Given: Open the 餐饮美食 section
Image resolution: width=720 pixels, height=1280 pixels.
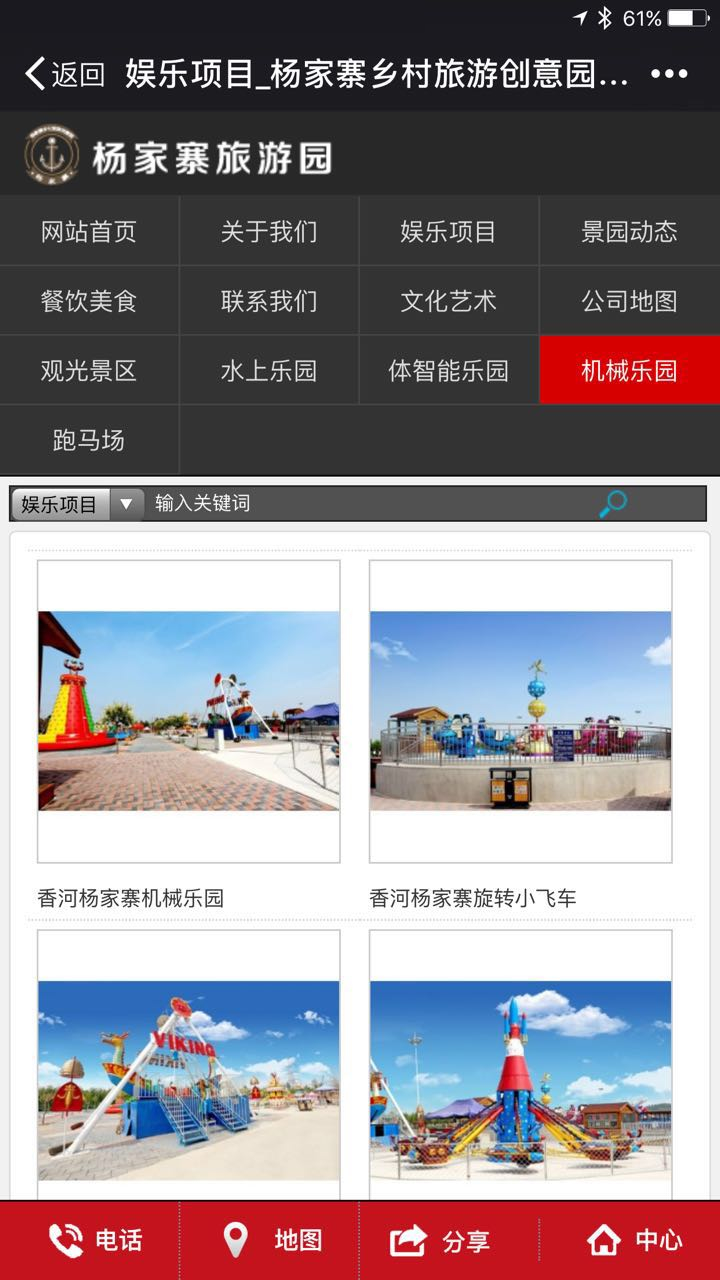Looking at the screenshot, I should (89, 301).
